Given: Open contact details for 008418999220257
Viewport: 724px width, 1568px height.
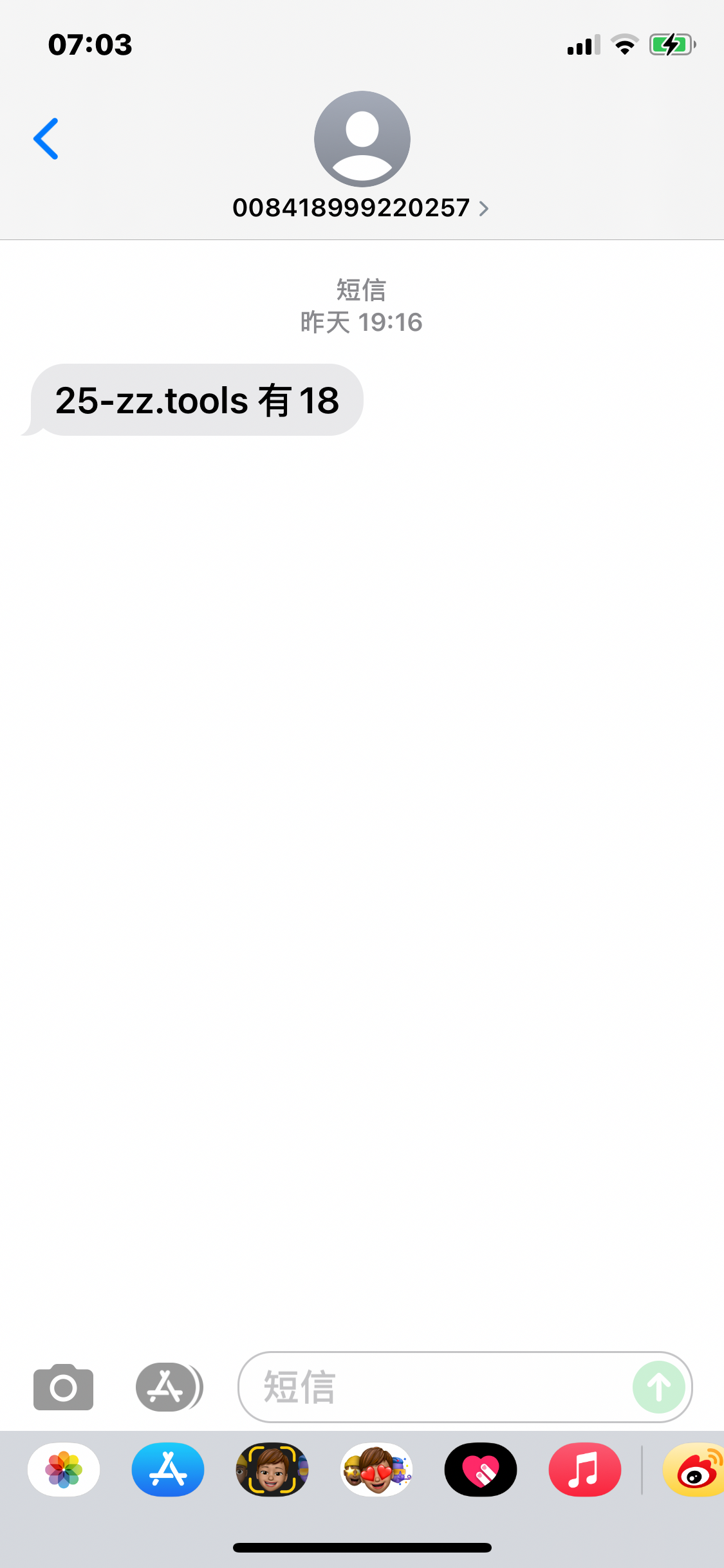Looking at the screenshot, I should (361, 207).
